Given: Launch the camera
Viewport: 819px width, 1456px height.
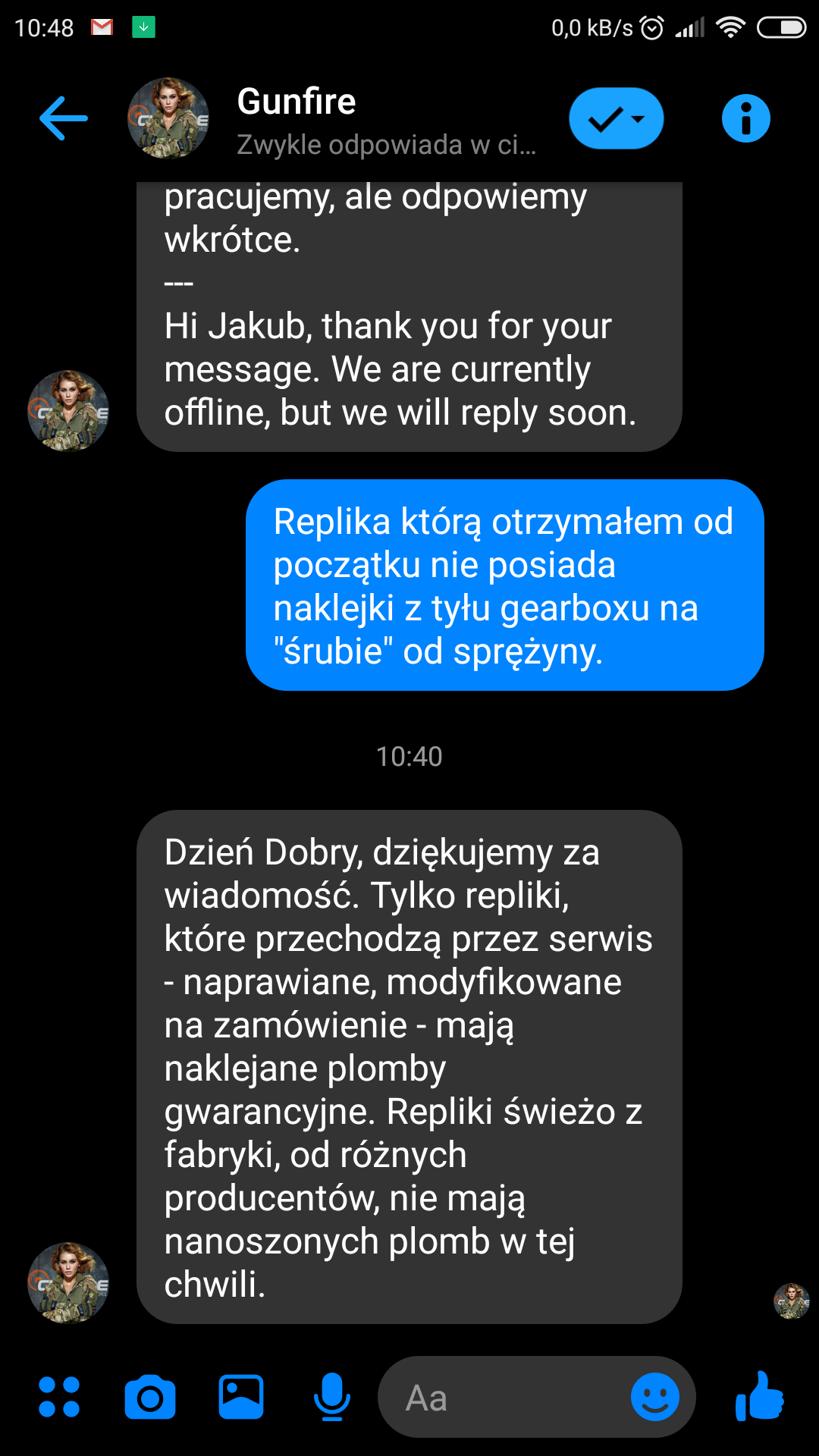Looking at the screenshot, I should pos(150,1397).
